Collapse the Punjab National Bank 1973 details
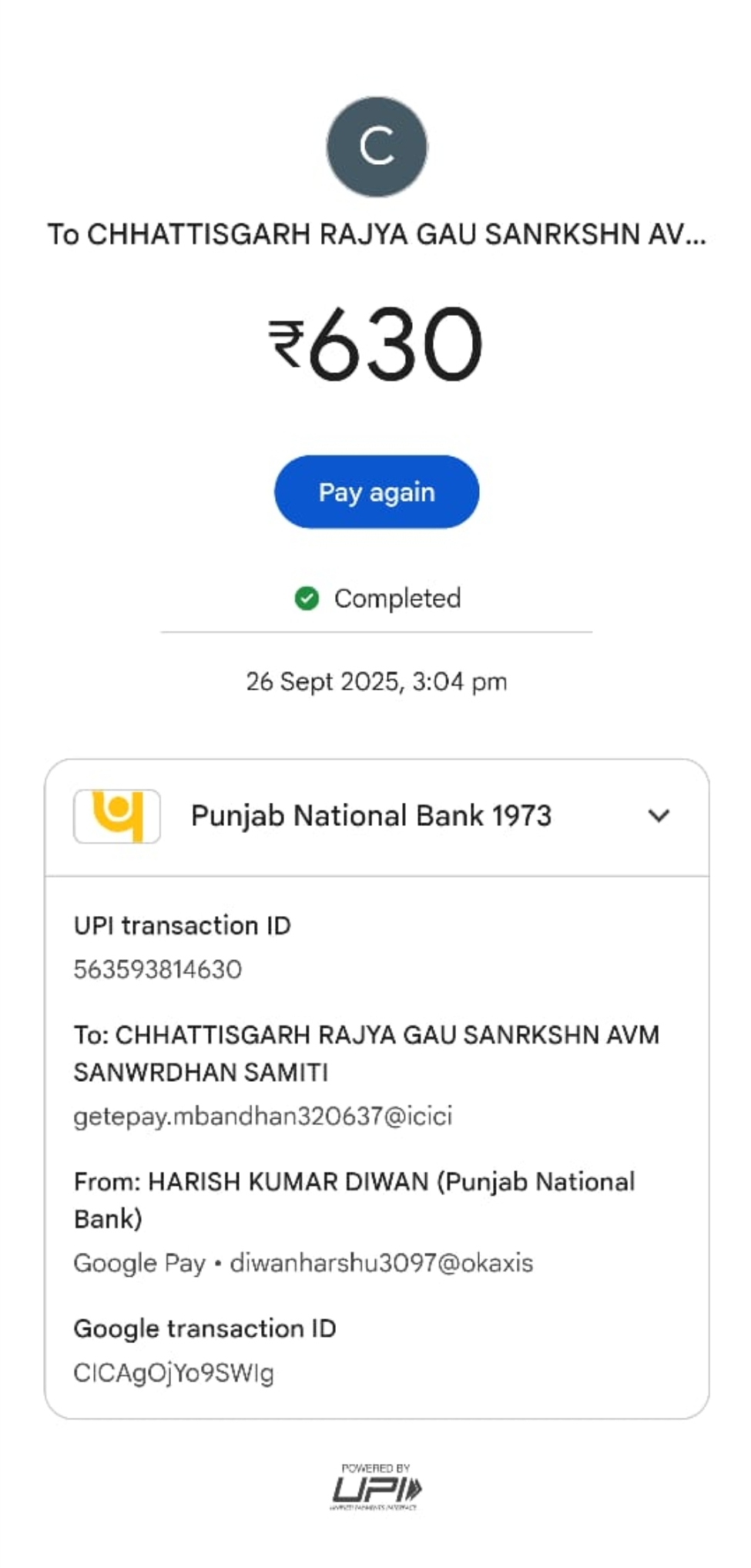Image resolution: width=751 pixels, height=1568 pixels. click(x=659, y=815)
